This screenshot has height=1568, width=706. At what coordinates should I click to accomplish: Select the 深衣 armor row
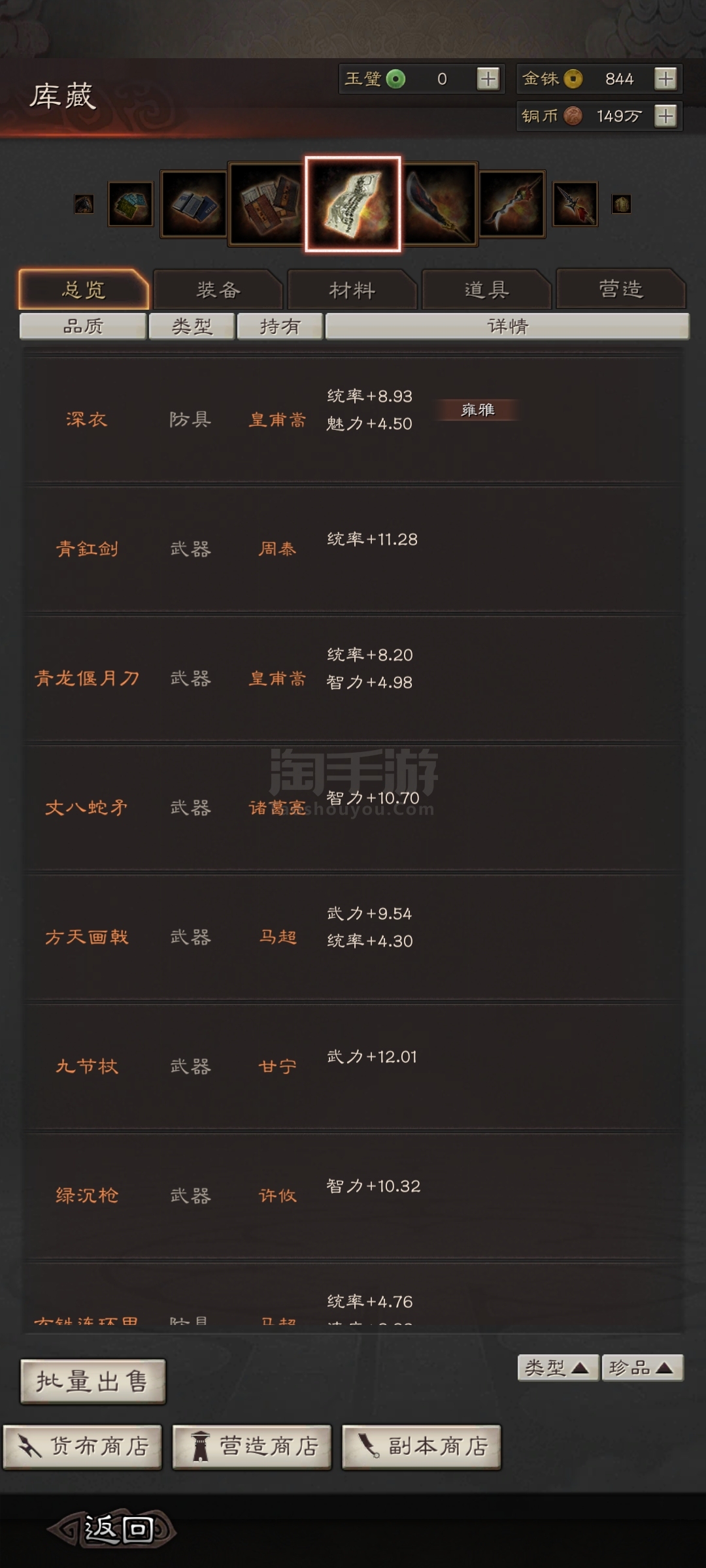[353, 419]
